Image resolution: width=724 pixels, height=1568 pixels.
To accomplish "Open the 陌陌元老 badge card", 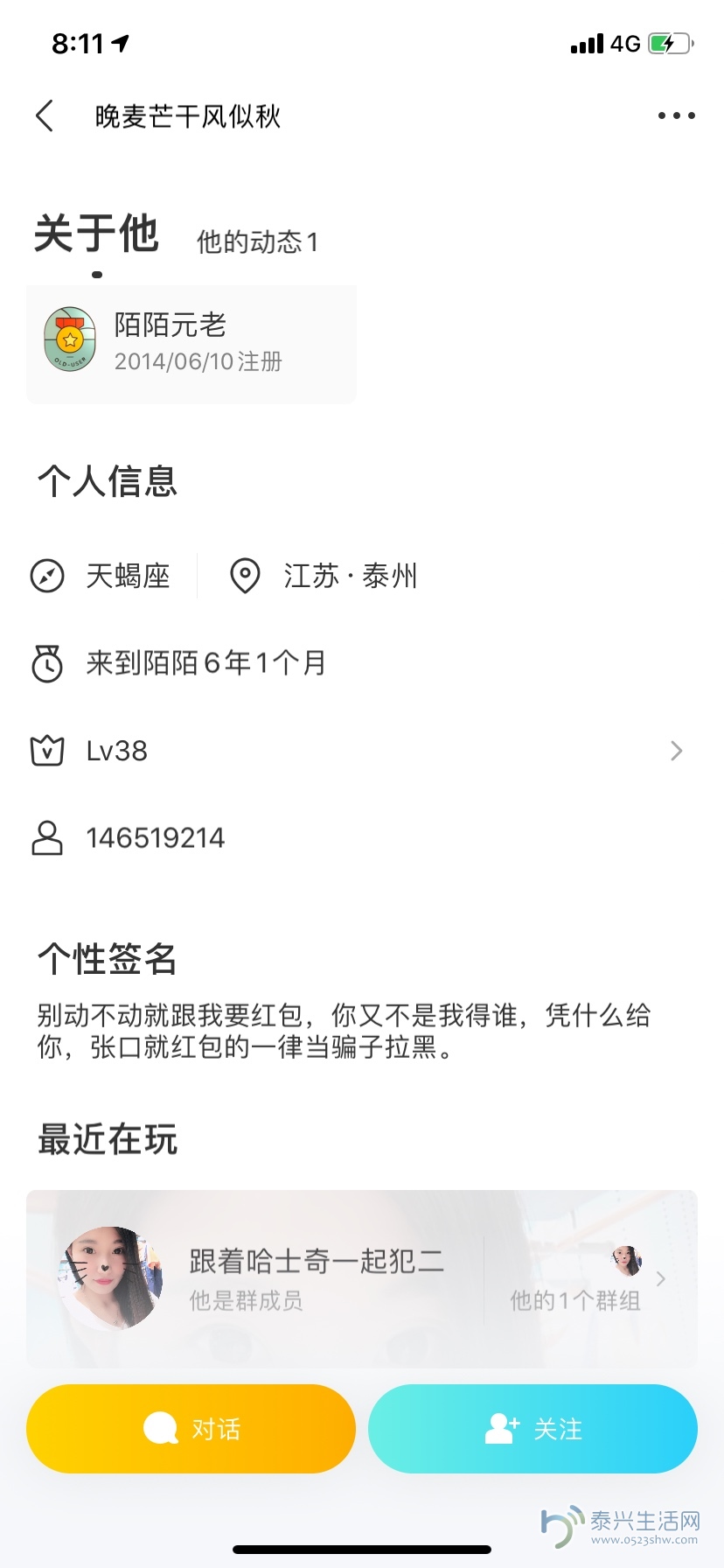I will pyautogui.click(x=191, y=344).
